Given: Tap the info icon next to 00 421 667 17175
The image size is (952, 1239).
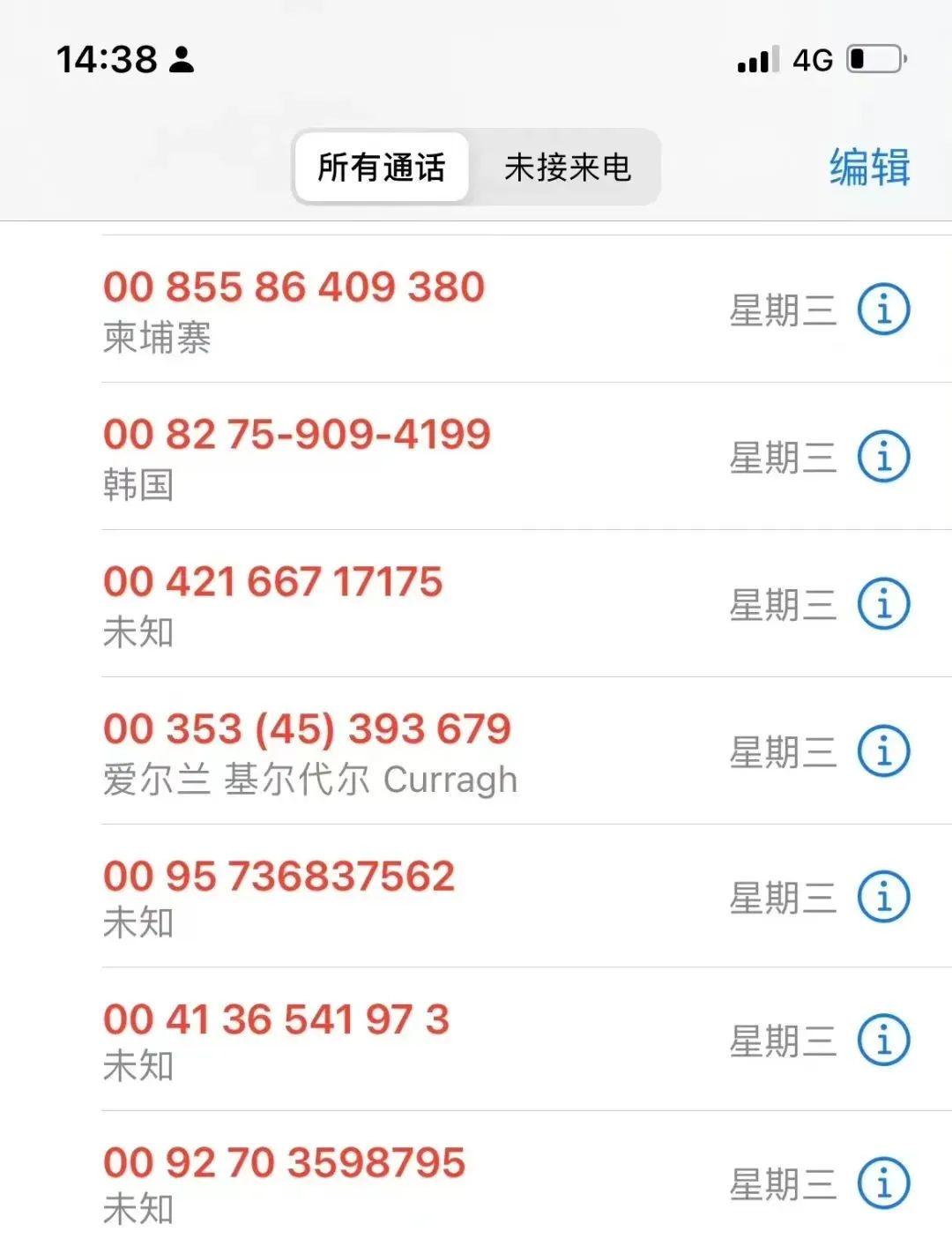Looking at the screenshot, I should [886, 603].
